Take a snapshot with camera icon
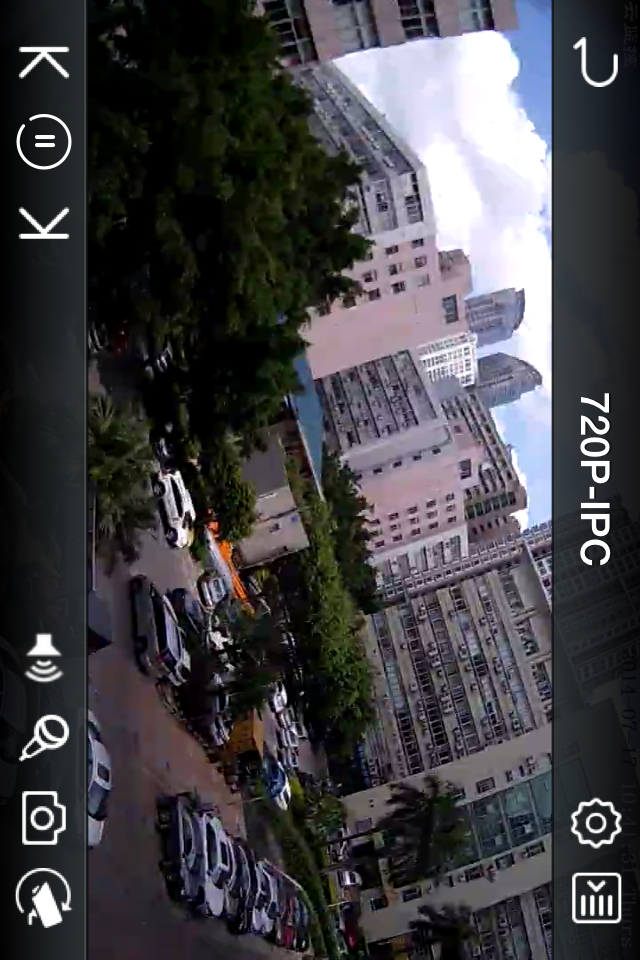The image size is (640, 960). coord(44,818)
